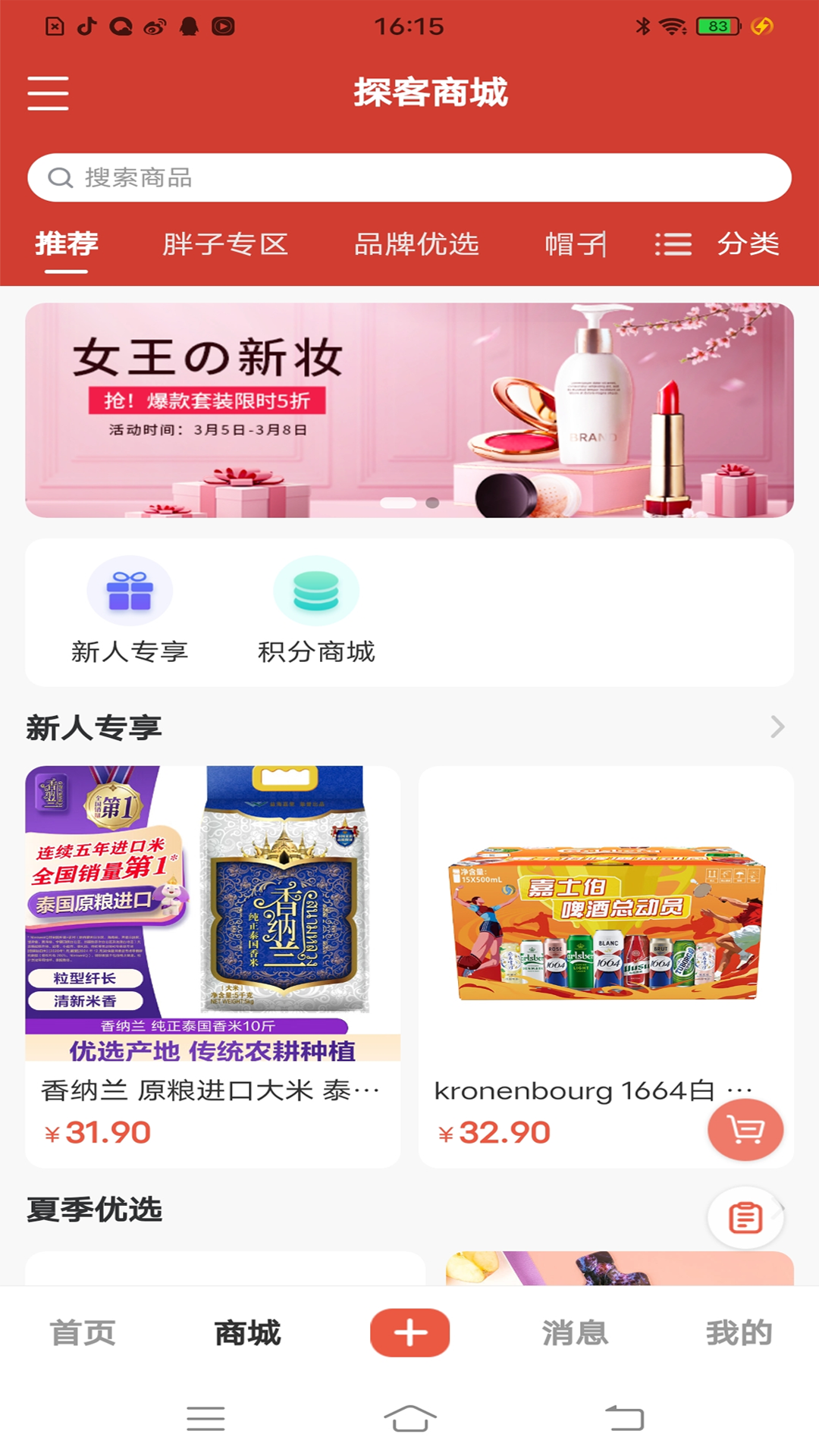Tap the red plus create button

[409, 1332]
